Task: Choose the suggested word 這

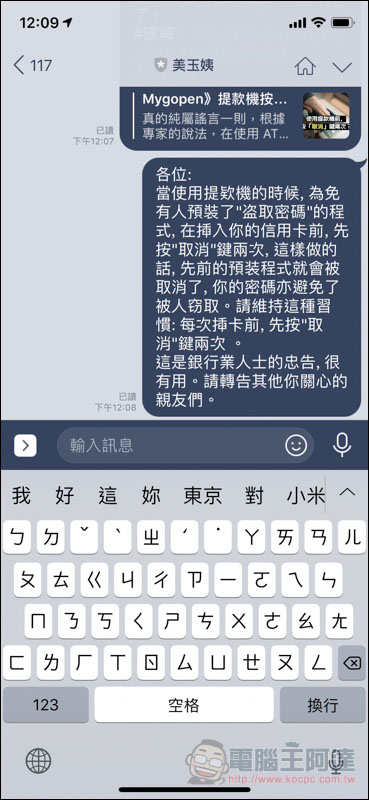Action: (108, 495)
